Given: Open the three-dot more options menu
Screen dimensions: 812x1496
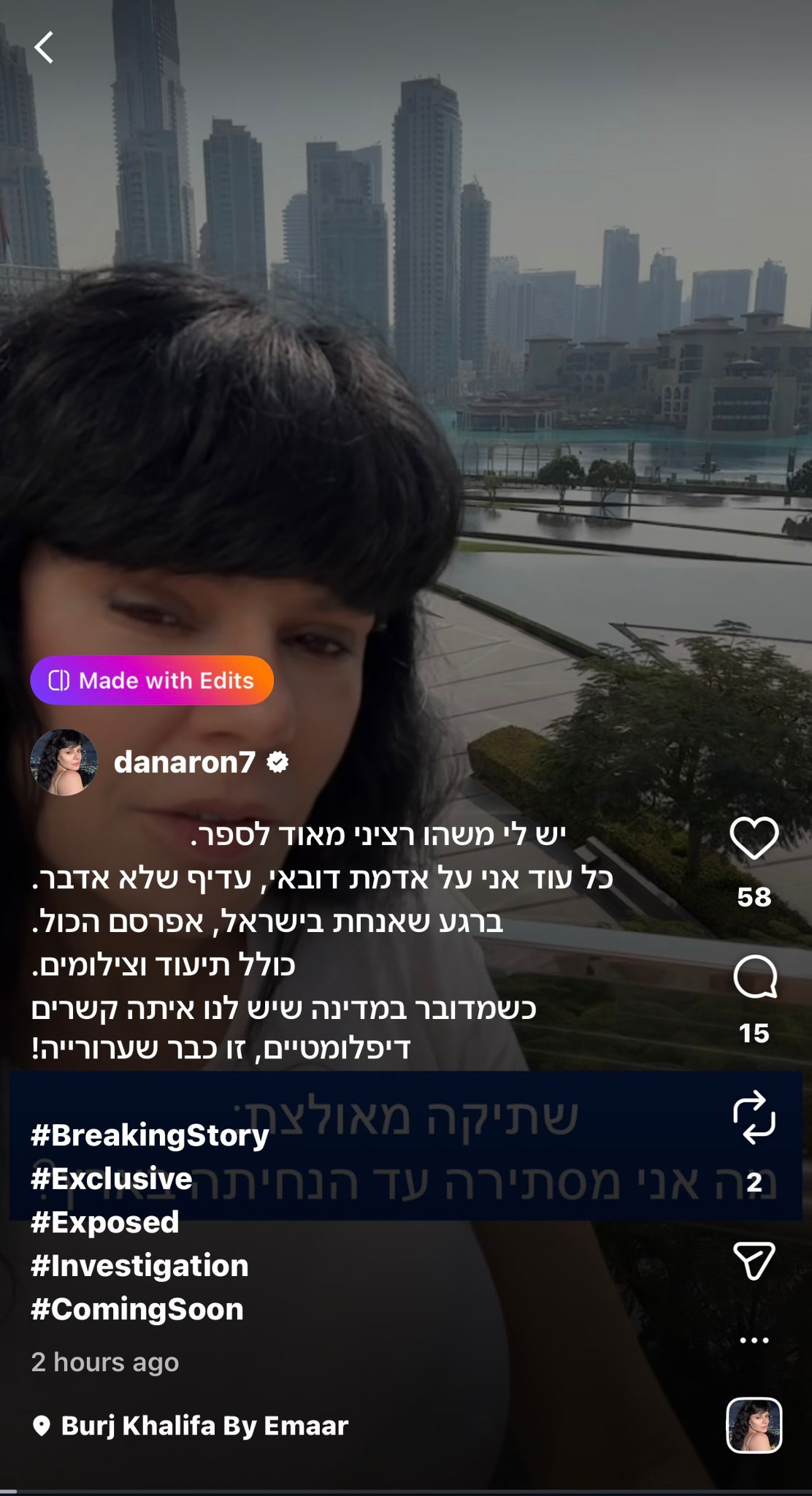Looking at the screenshot, I should tap(754, 1340).
